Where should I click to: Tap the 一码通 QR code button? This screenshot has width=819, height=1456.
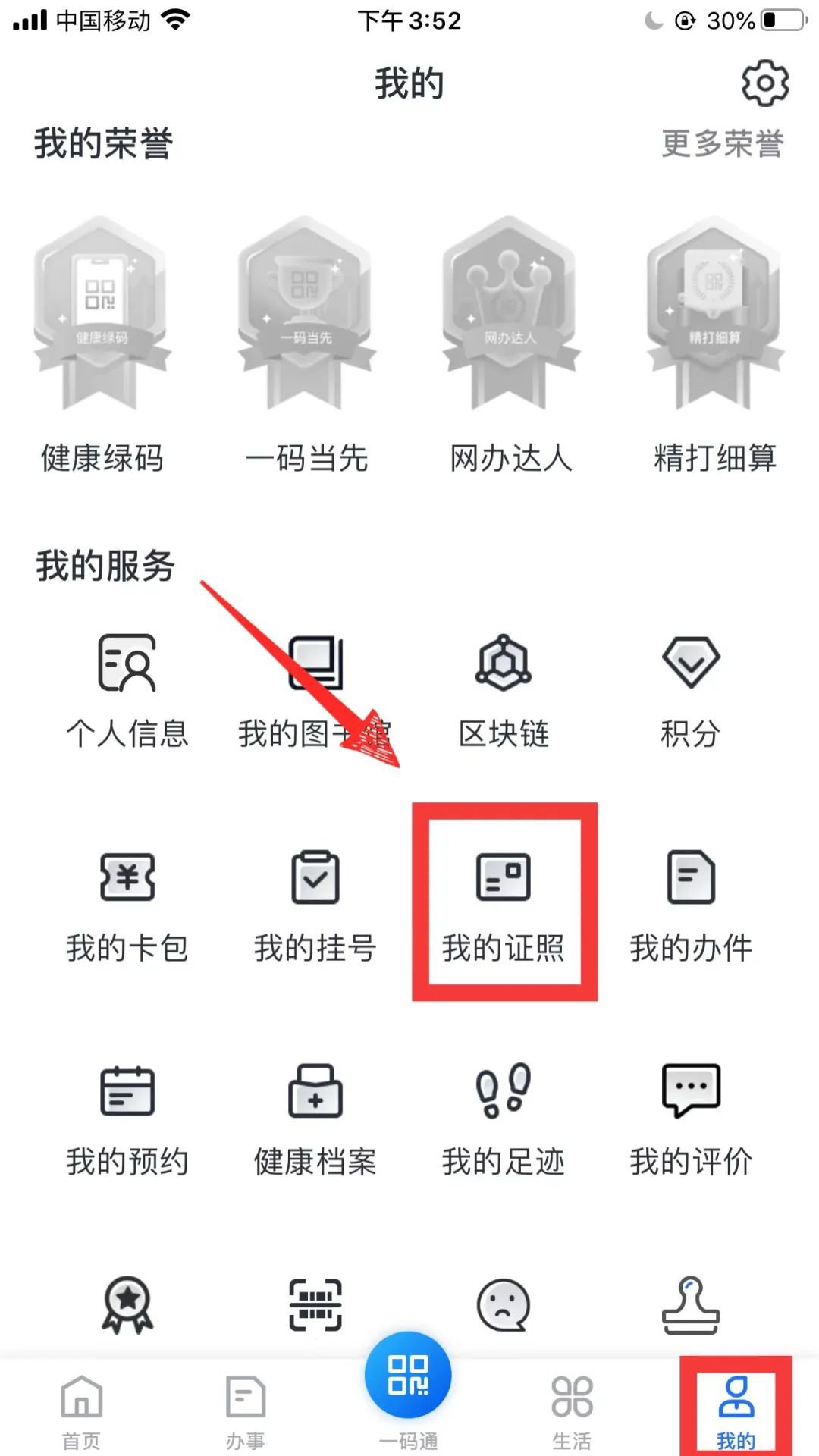pos(408,1376)
